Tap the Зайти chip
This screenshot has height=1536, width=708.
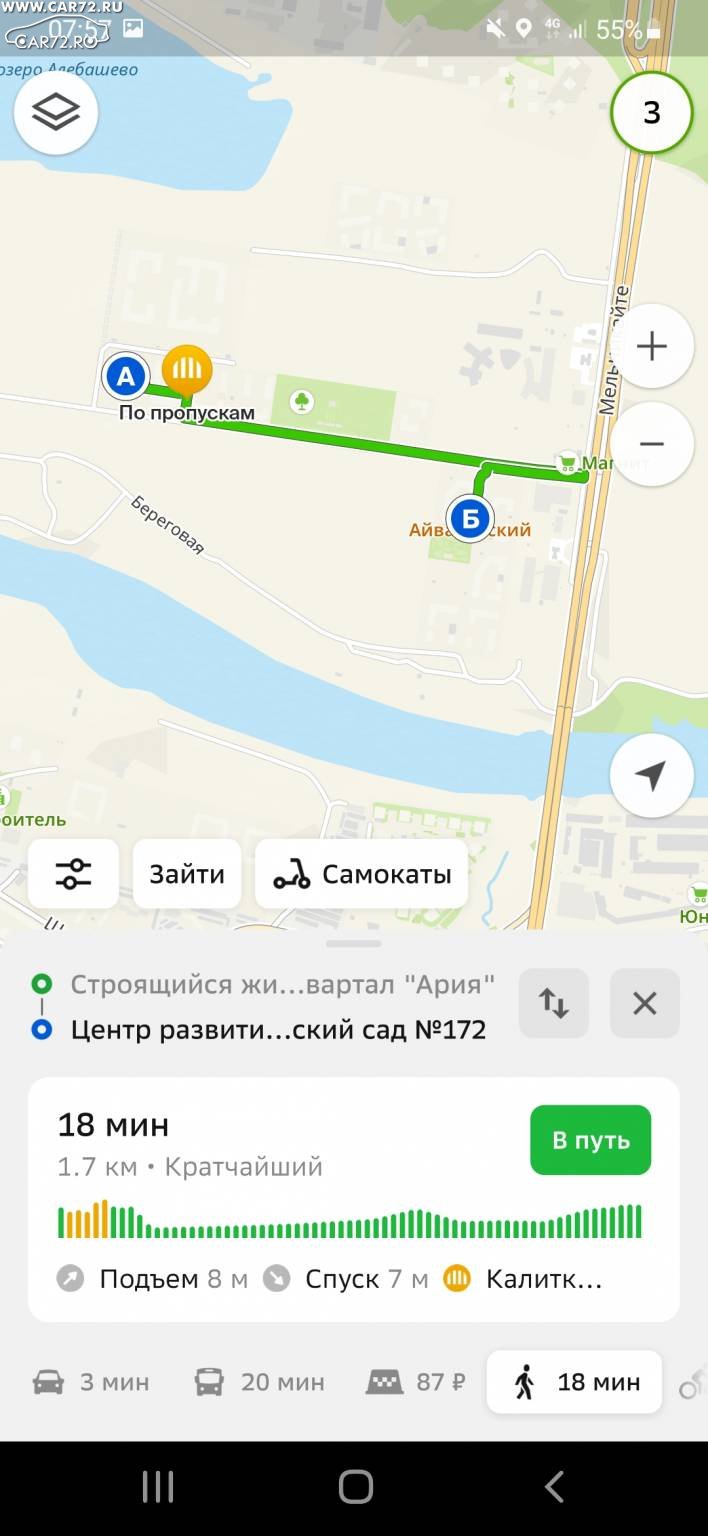tap(187, 874)
